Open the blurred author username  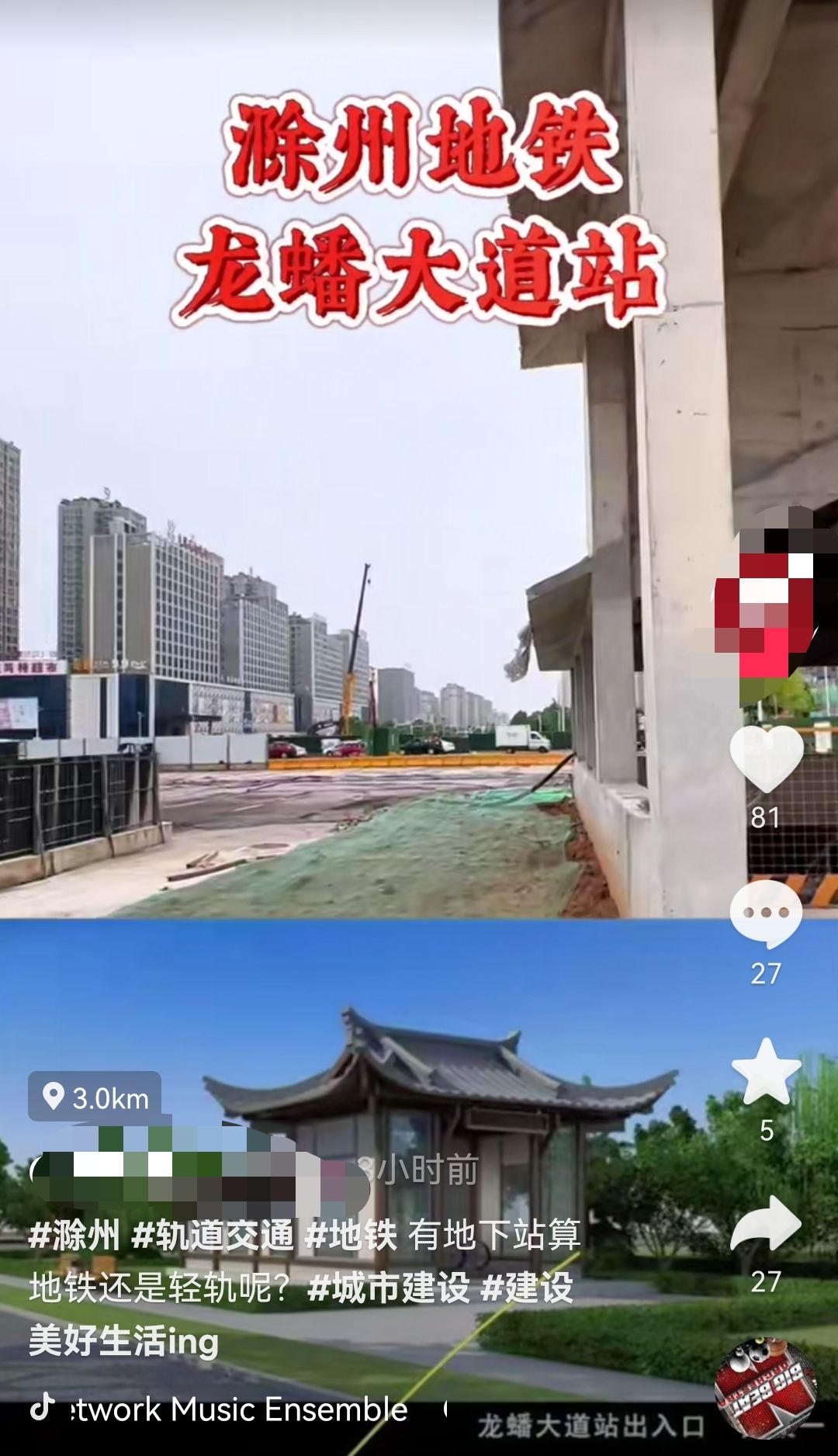186,1170
